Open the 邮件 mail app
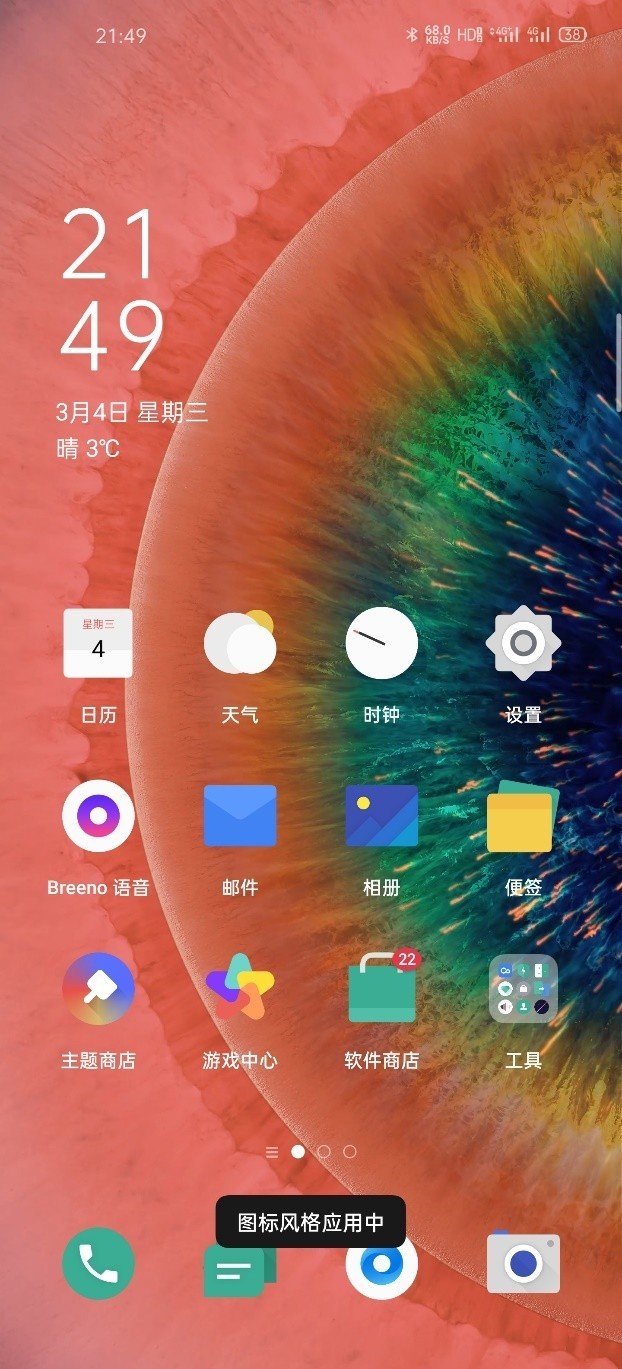622x1369 pixels. [240, 816]
